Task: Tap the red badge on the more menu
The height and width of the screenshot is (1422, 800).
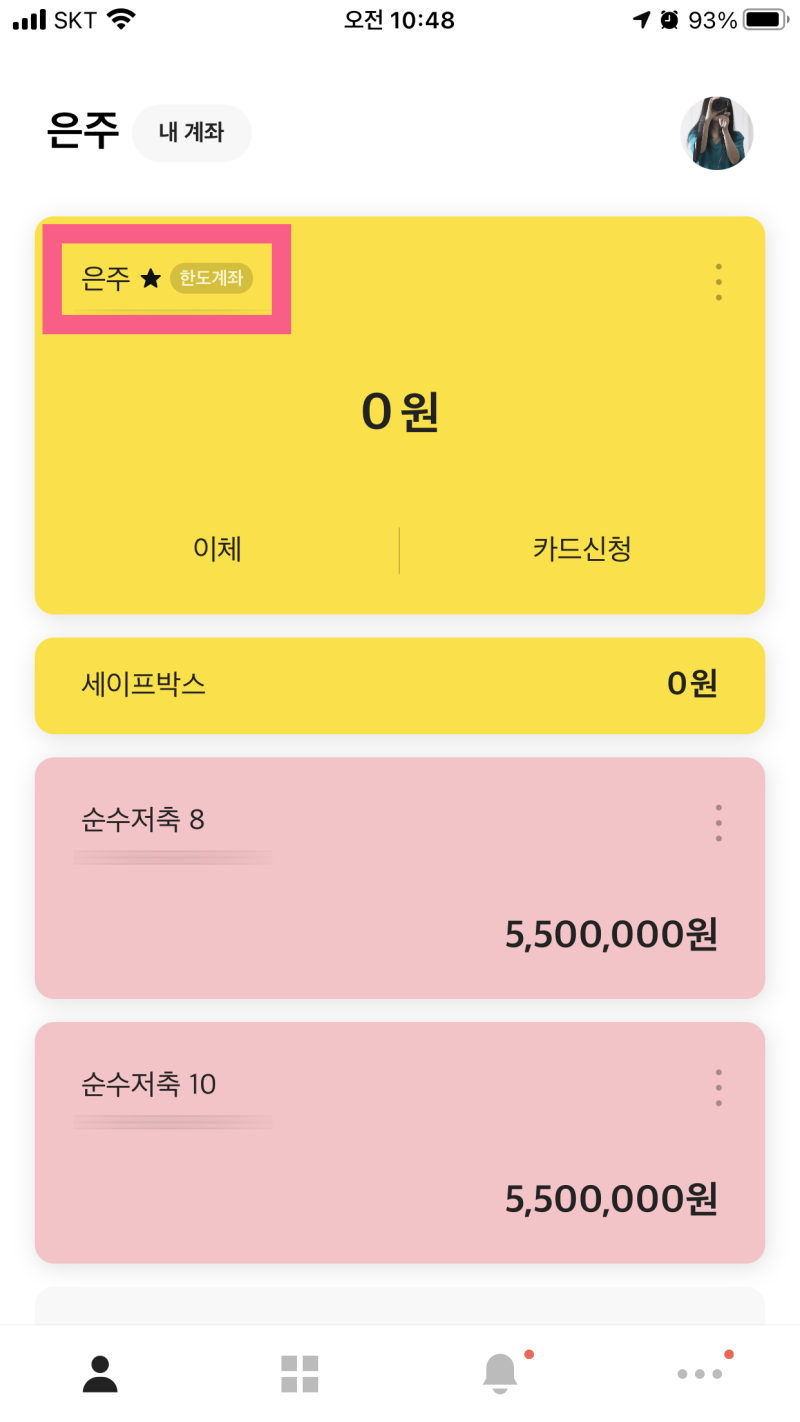Action: [x=729, y=1356]
